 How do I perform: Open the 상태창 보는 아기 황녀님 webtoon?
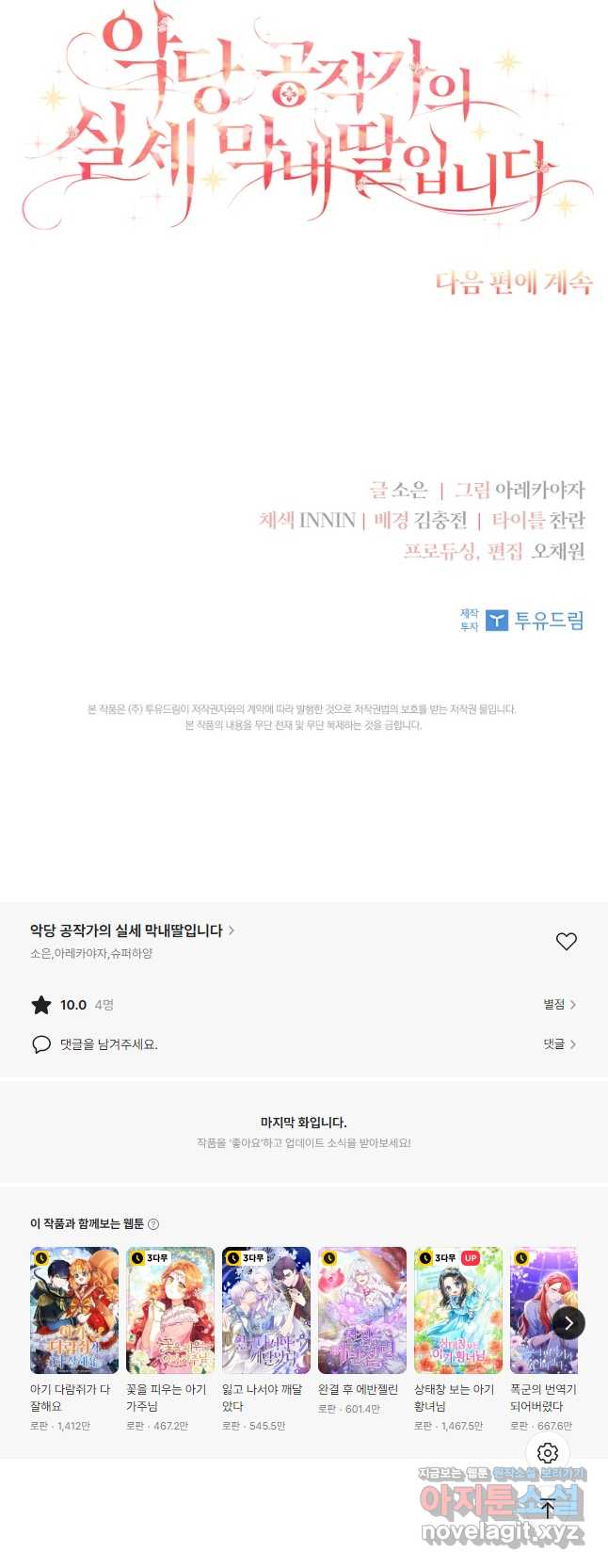point(458,1311)
